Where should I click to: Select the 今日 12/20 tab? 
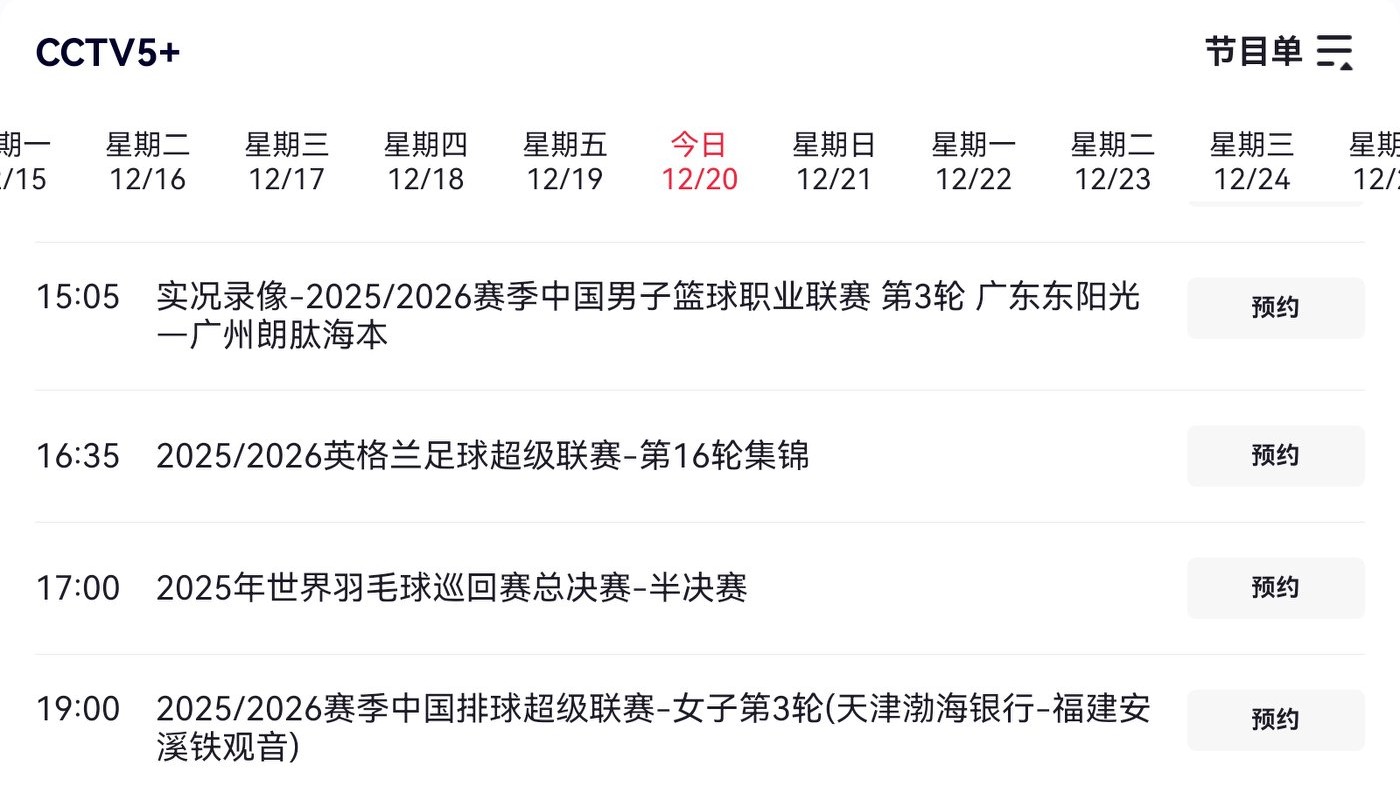point(699,162)
